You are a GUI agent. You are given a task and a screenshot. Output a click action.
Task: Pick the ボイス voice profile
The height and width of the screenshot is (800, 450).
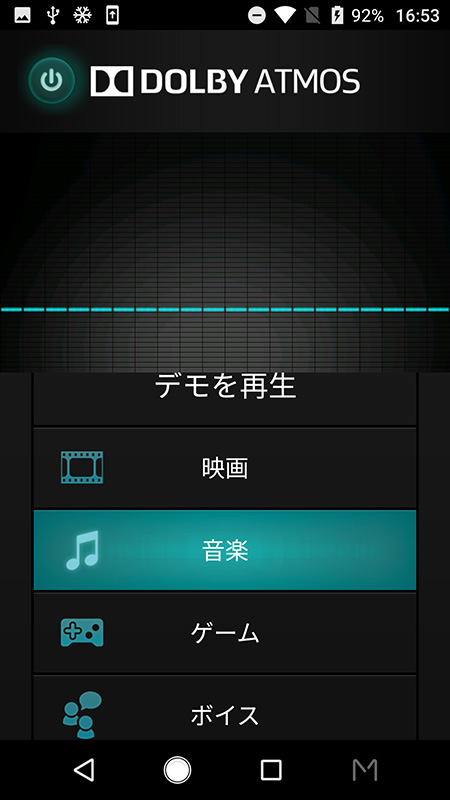pos(225,709)
